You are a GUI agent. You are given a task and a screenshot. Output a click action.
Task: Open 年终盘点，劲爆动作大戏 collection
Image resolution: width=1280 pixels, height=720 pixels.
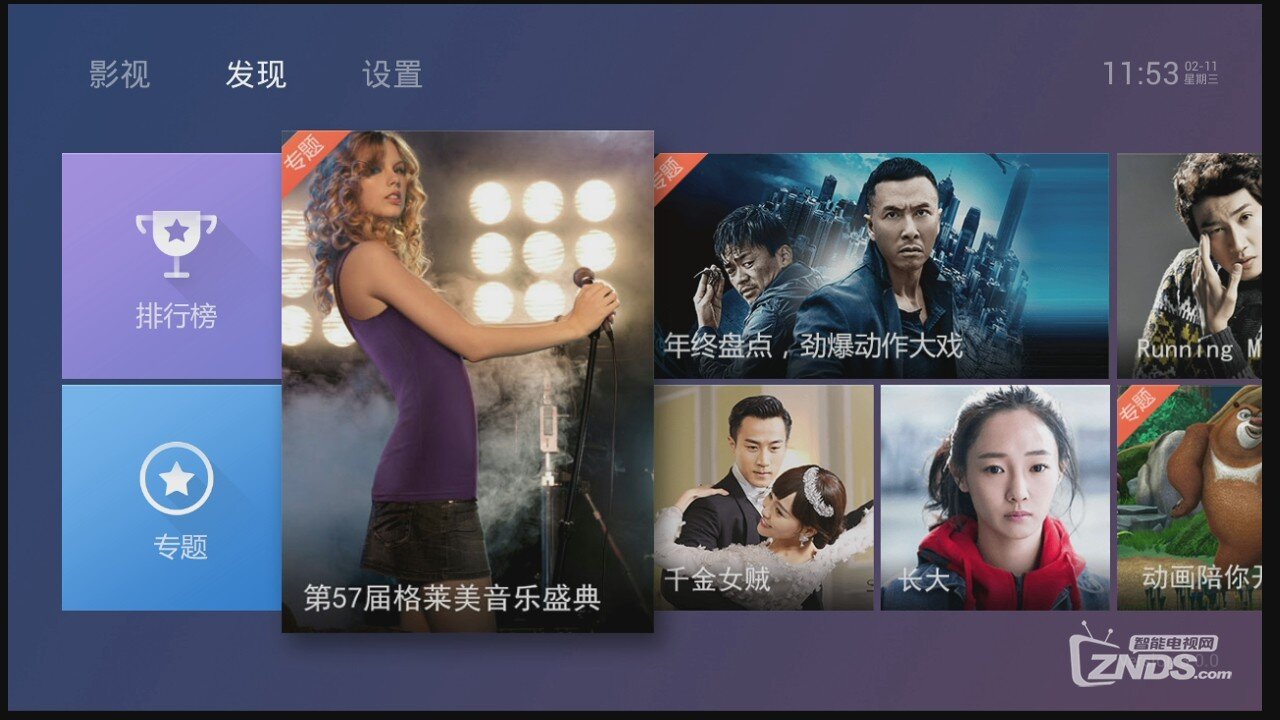[x=881, y=265]
